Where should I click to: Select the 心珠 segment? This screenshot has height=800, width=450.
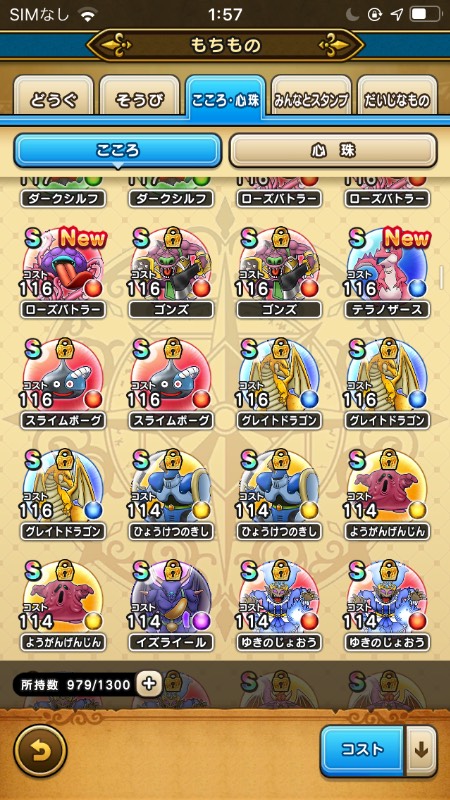(333, 151)
